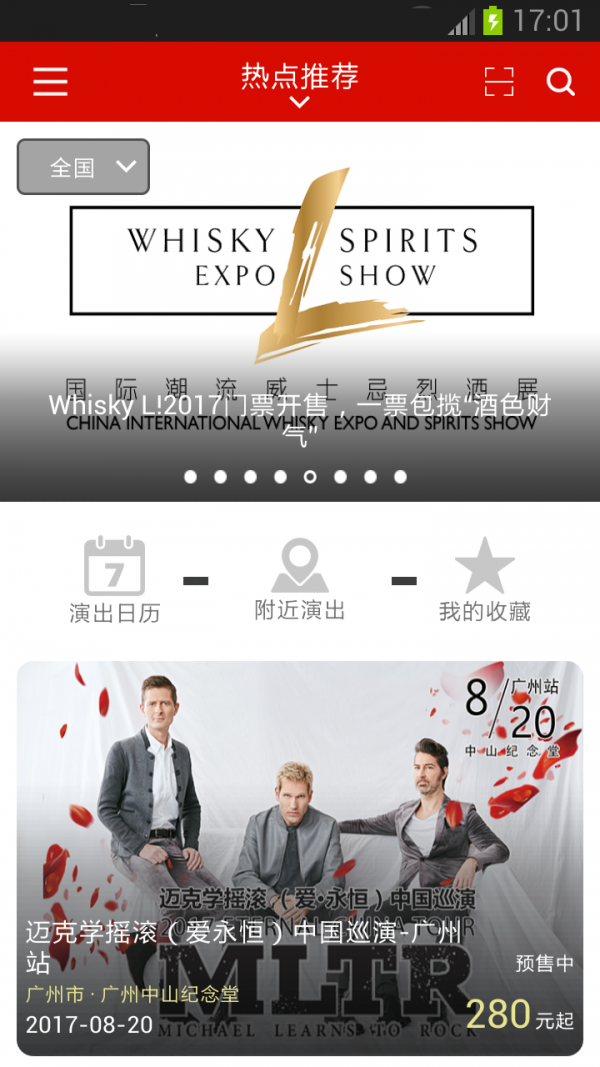Open the search icon

[561, 82]
